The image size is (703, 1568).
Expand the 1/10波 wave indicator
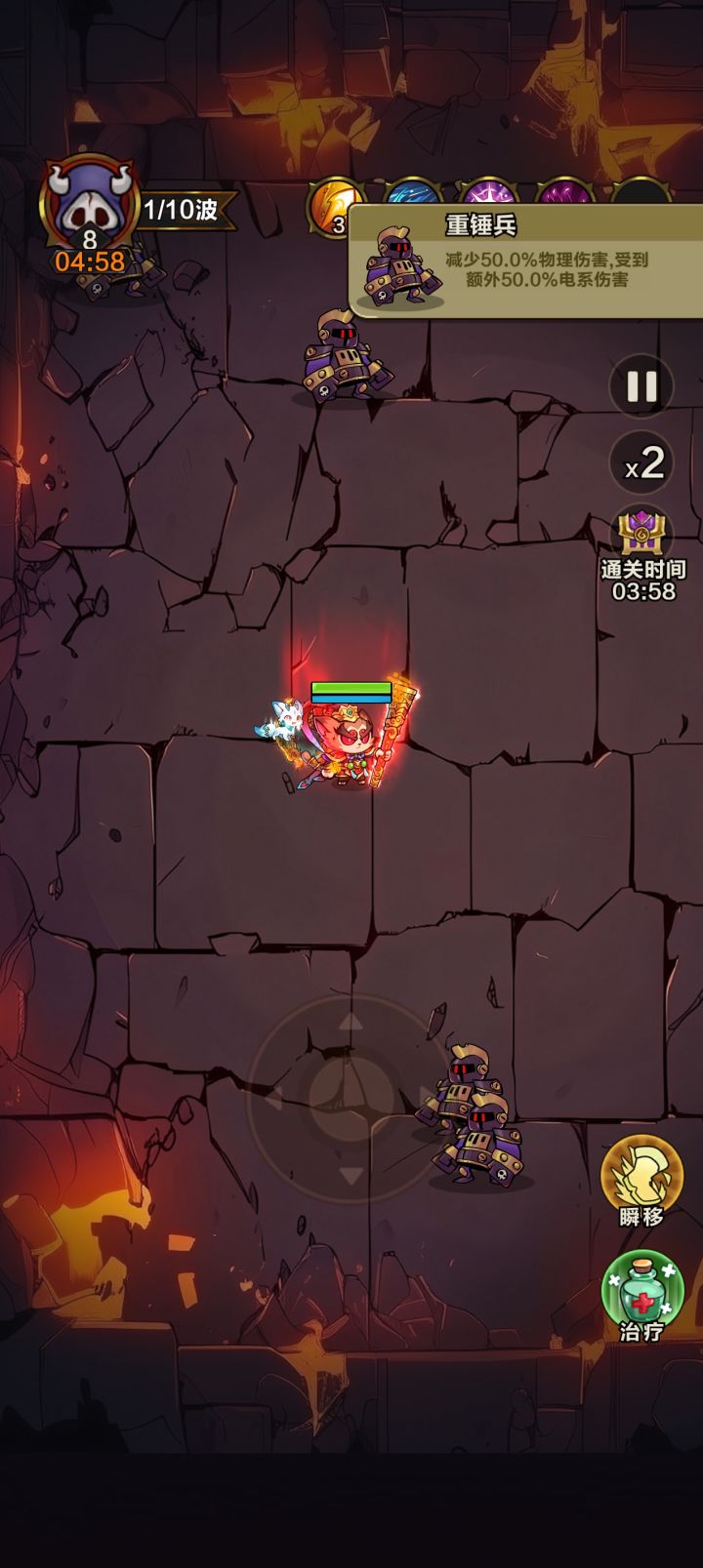point(181,206)
